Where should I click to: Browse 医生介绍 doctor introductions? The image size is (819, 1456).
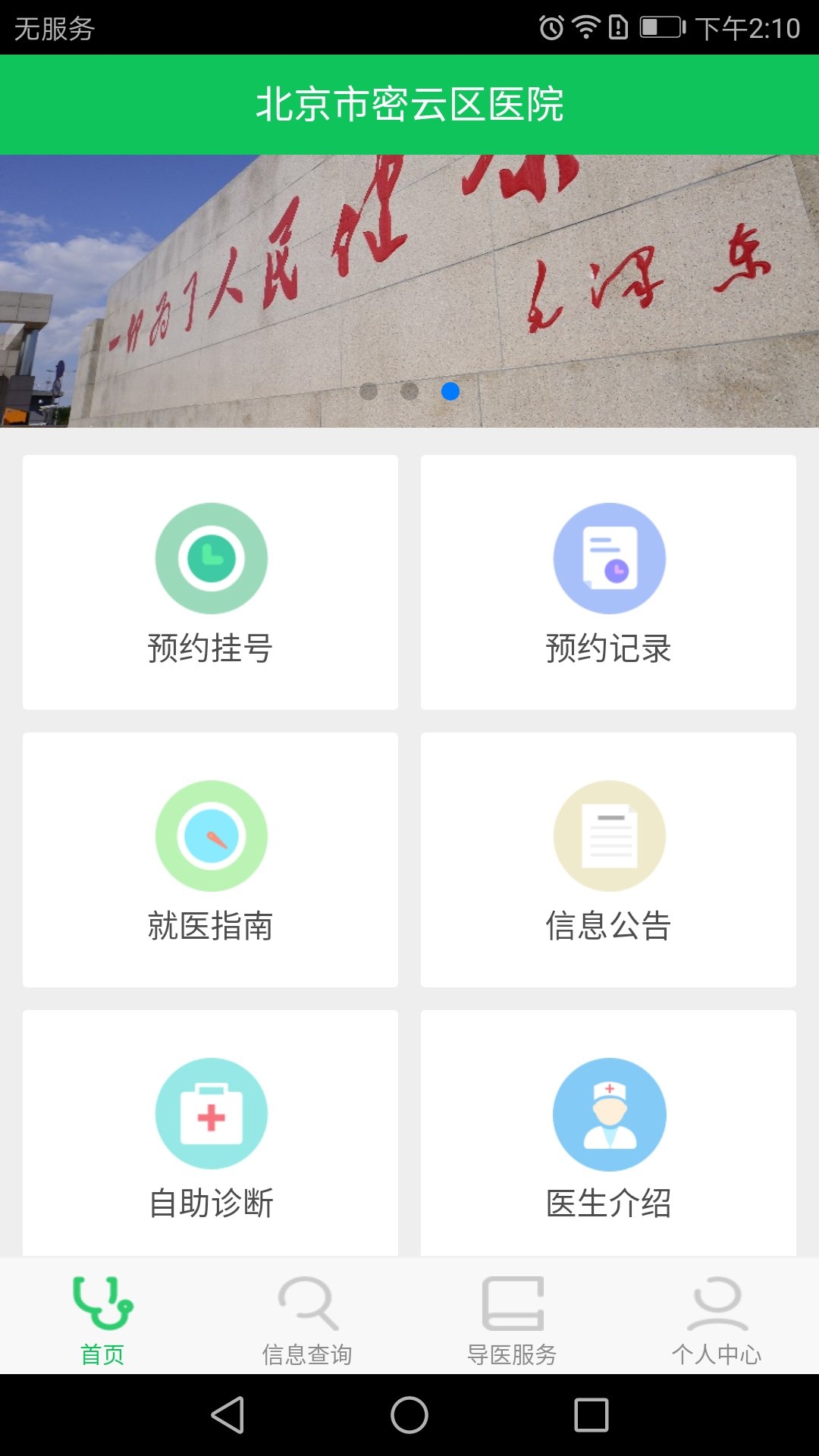coord(608,1134)
